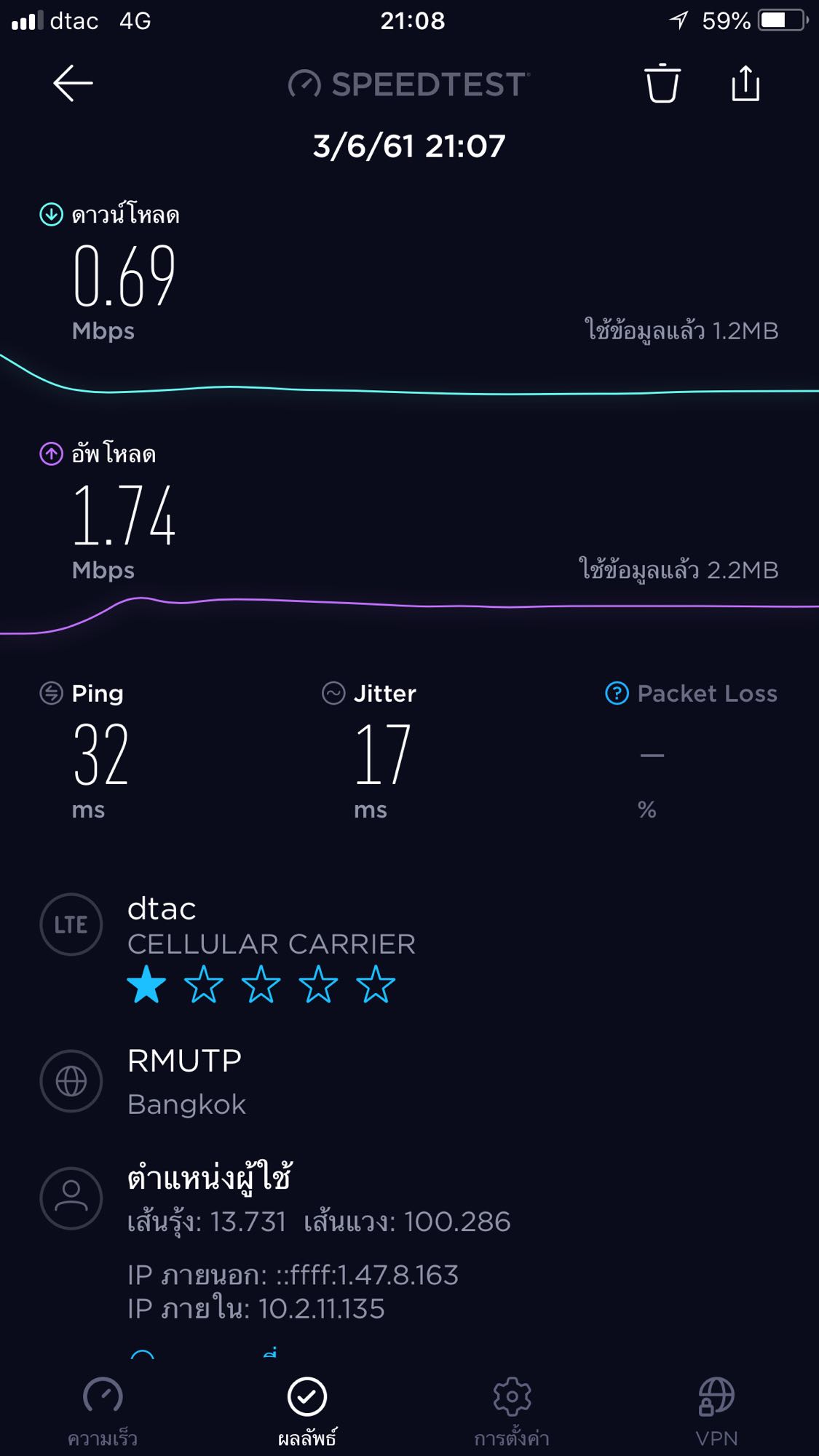Rate dtac carrier five stars

[x=376, y=984]
